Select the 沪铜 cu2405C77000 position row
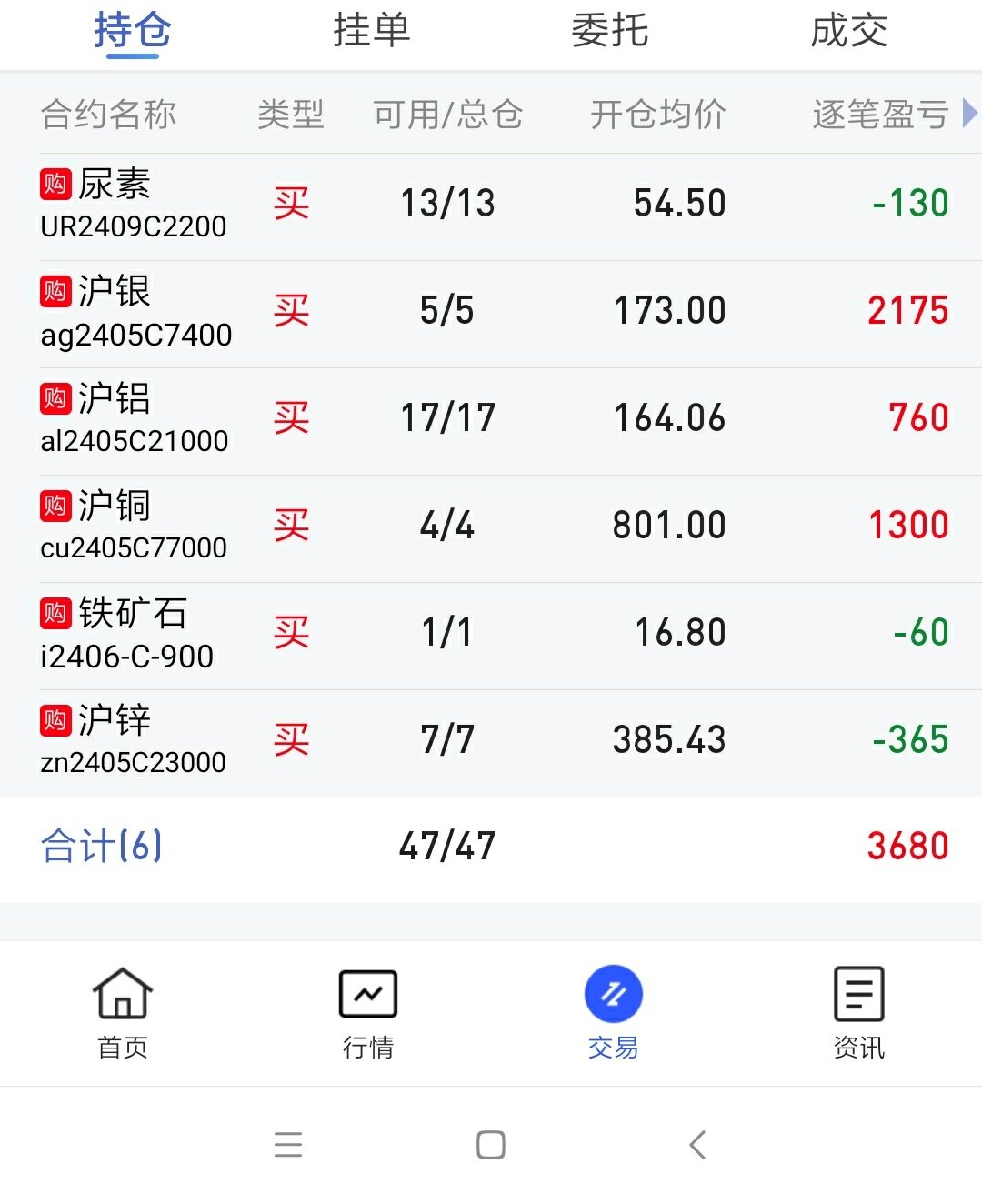This screenshot has height=1204, width=982. click(491, 528)
